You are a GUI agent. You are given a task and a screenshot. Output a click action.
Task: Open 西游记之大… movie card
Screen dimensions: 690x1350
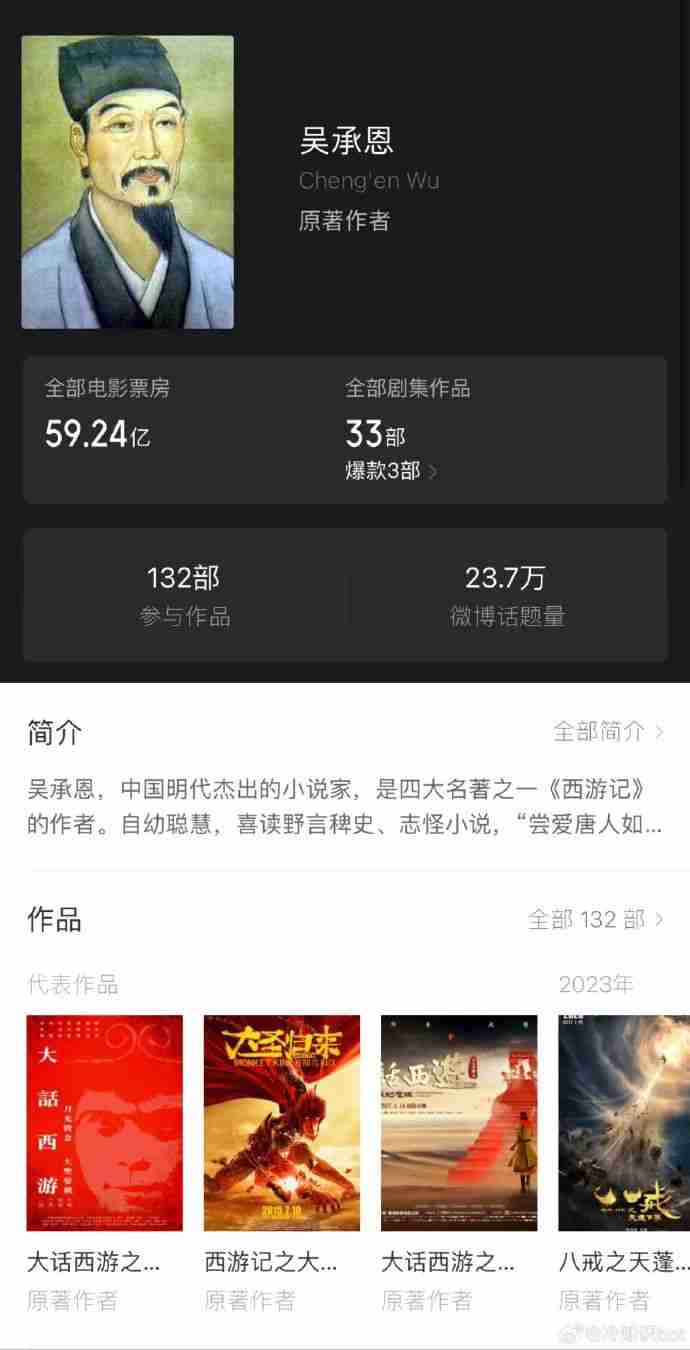[281, 1122]
